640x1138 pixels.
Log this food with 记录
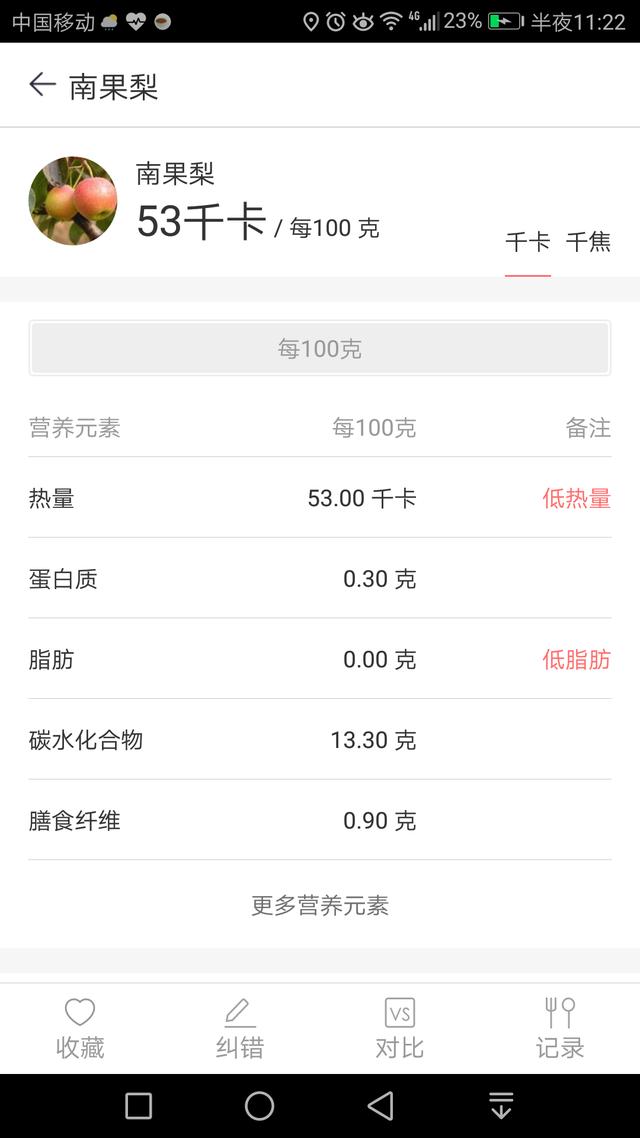[560, 1028]
